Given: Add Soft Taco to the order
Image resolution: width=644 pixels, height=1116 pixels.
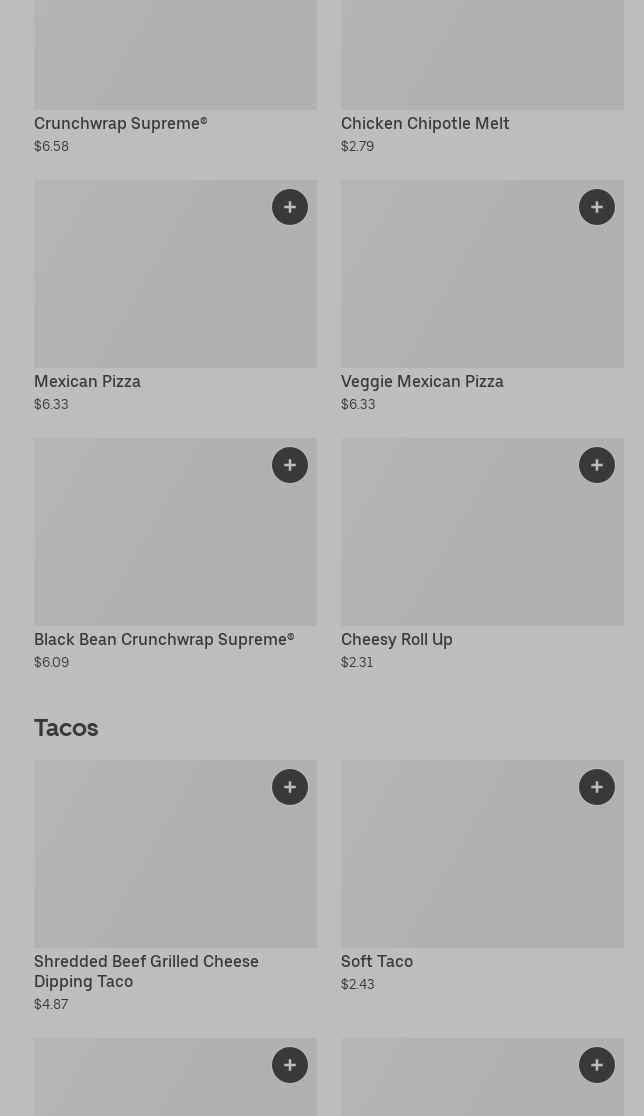Looking at the screenshot, I should click(x=597, y=787).
